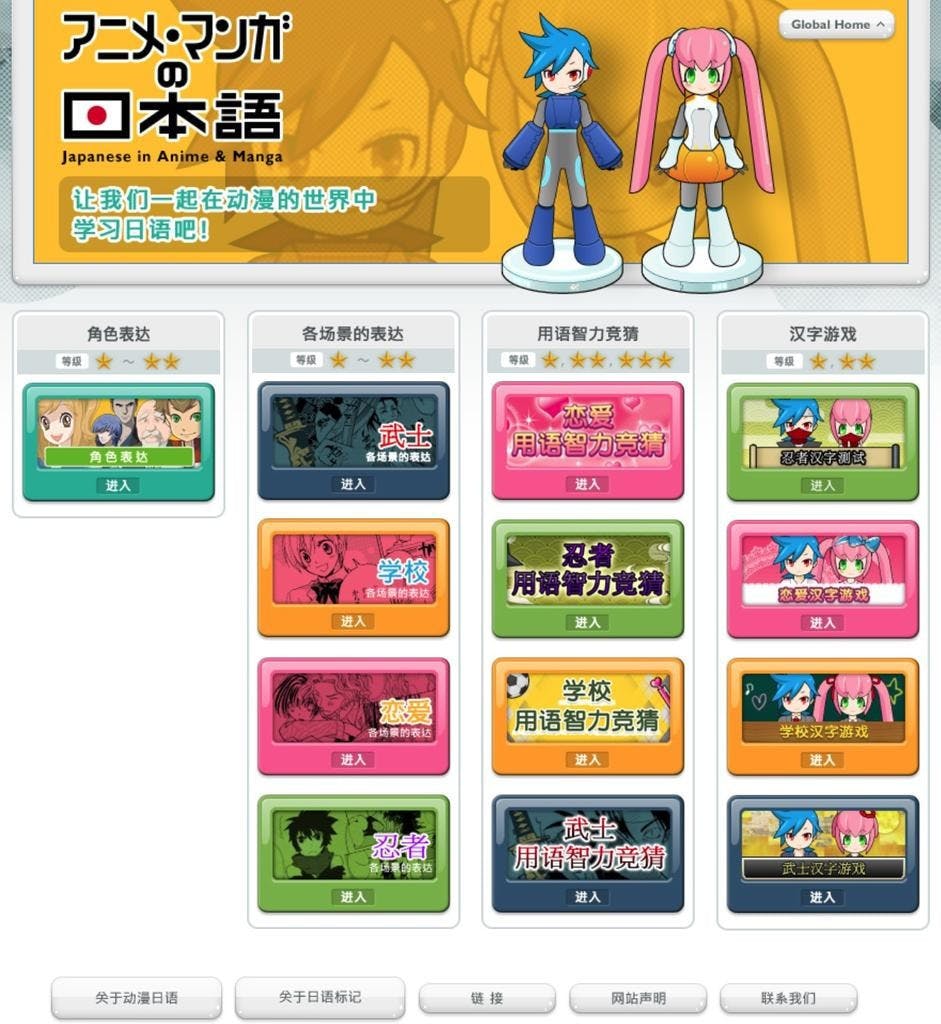The width and height of the screenshot is (941, 1024).
Task: View the 网站声明 site statement
Action: tap(638, 998)
